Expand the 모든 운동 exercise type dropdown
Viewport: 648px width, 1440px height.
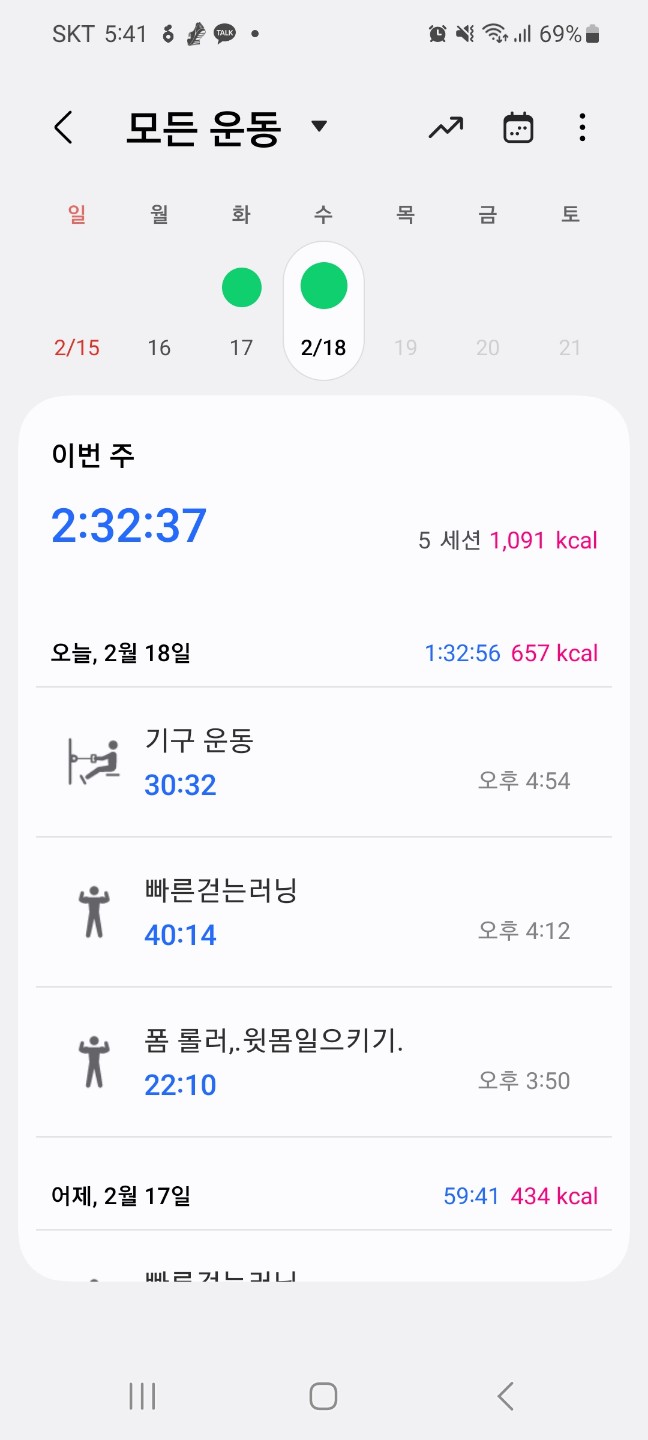(x=318, y=127)
